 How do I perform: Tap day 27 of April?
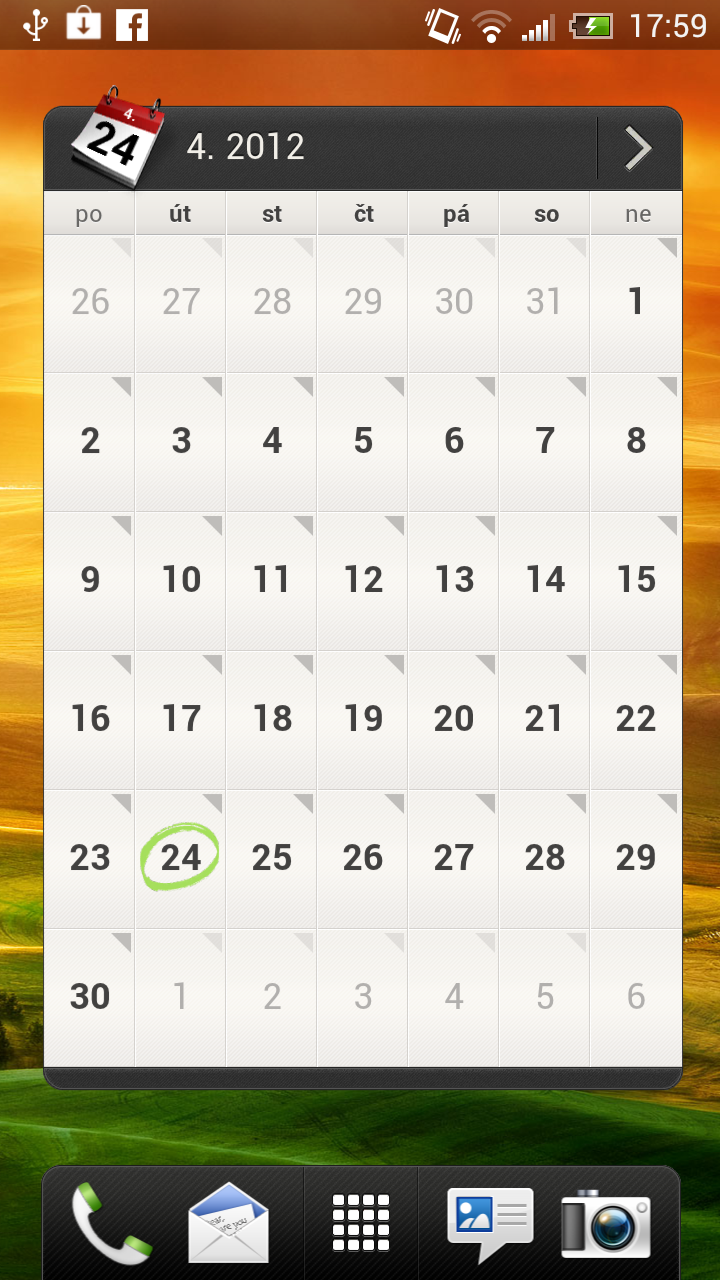point(454,857)
